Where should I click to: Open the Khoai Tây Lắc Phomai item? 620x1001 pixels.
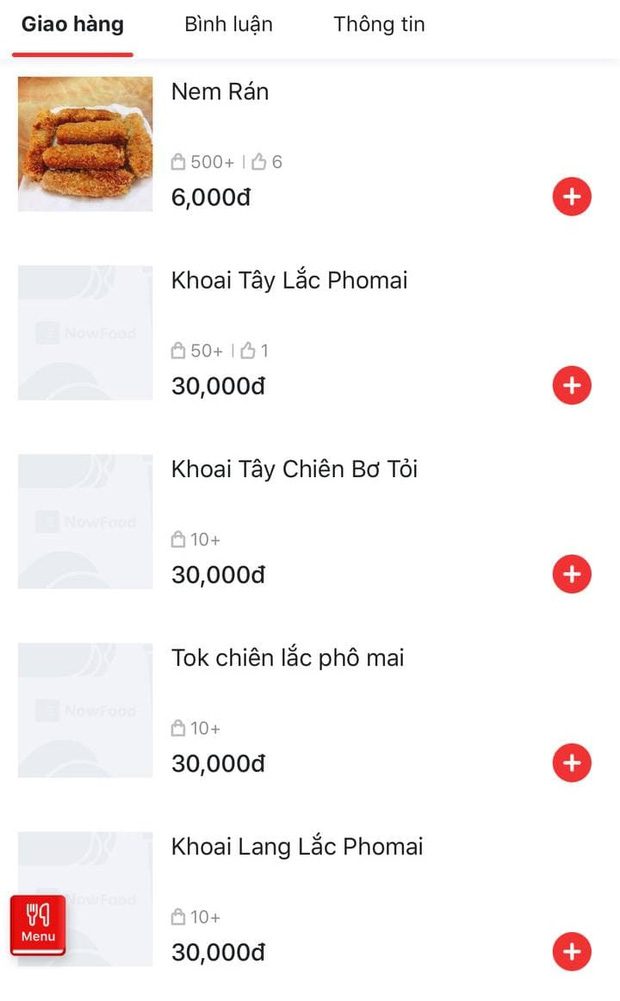click(x=289, y=281)
